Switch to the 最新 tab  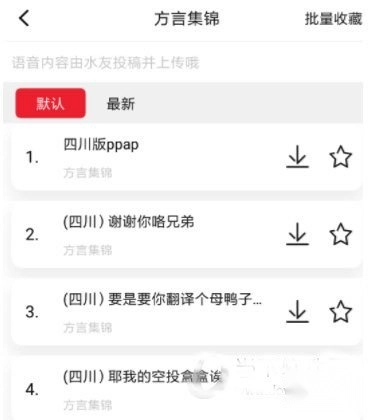[x=121, y=104]
